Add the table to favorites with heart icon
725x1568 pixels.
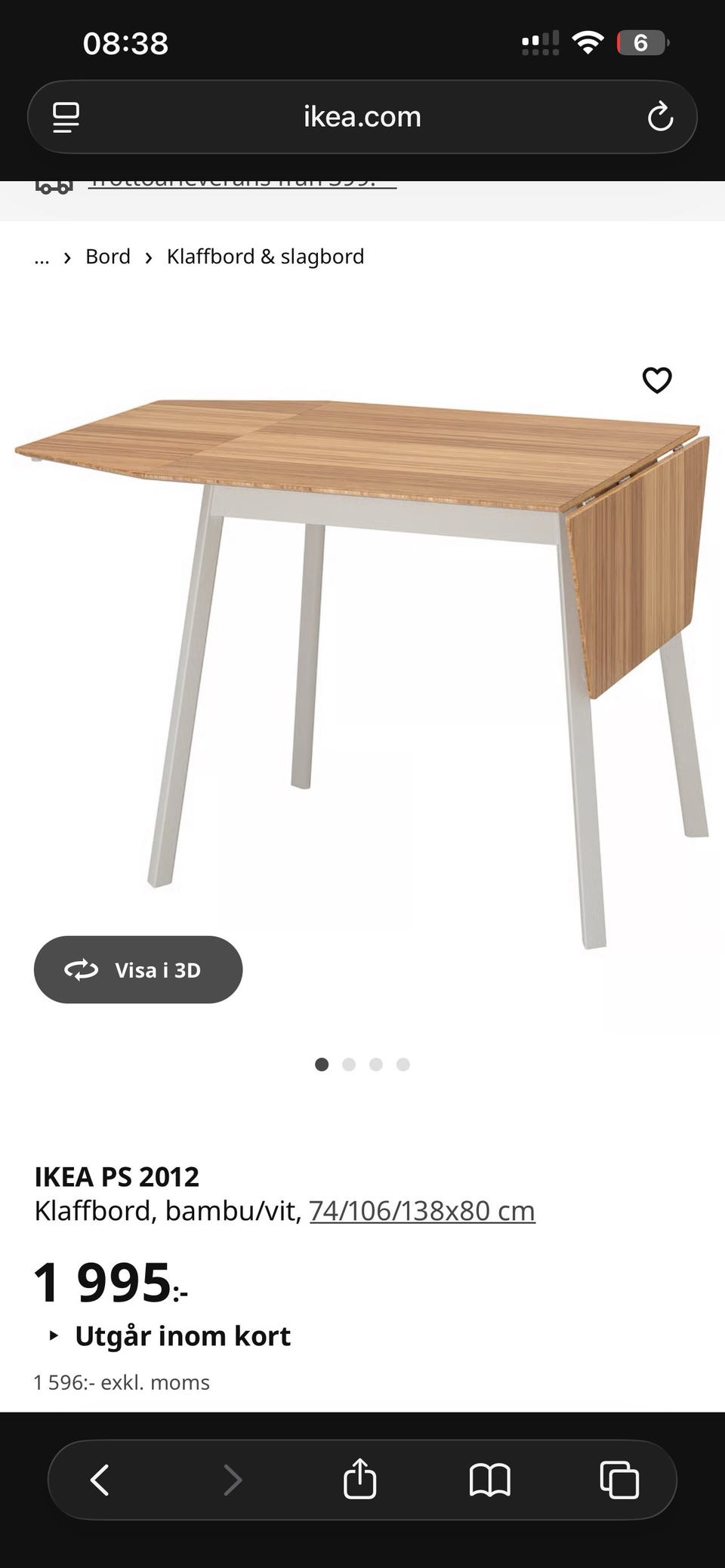click(x=656, y=380)
